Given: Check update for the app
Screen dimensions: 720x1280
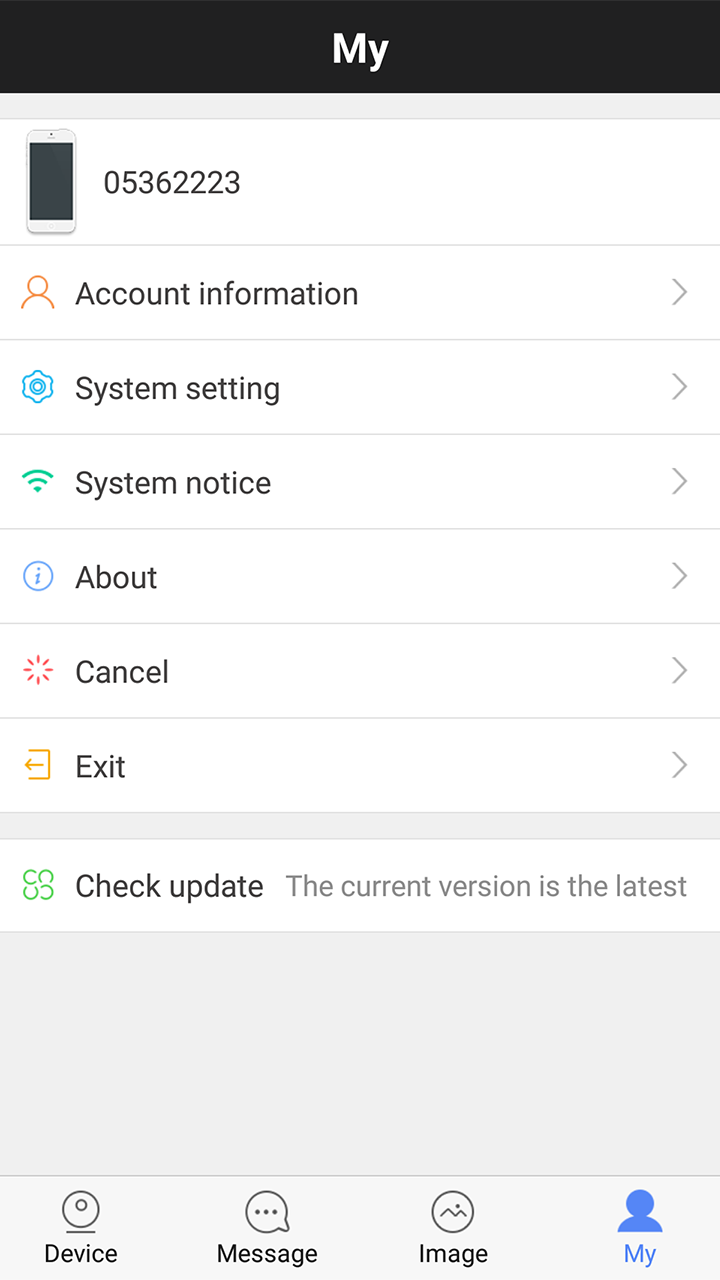Looking at the screenshot, I should click(x=360, y=886).
